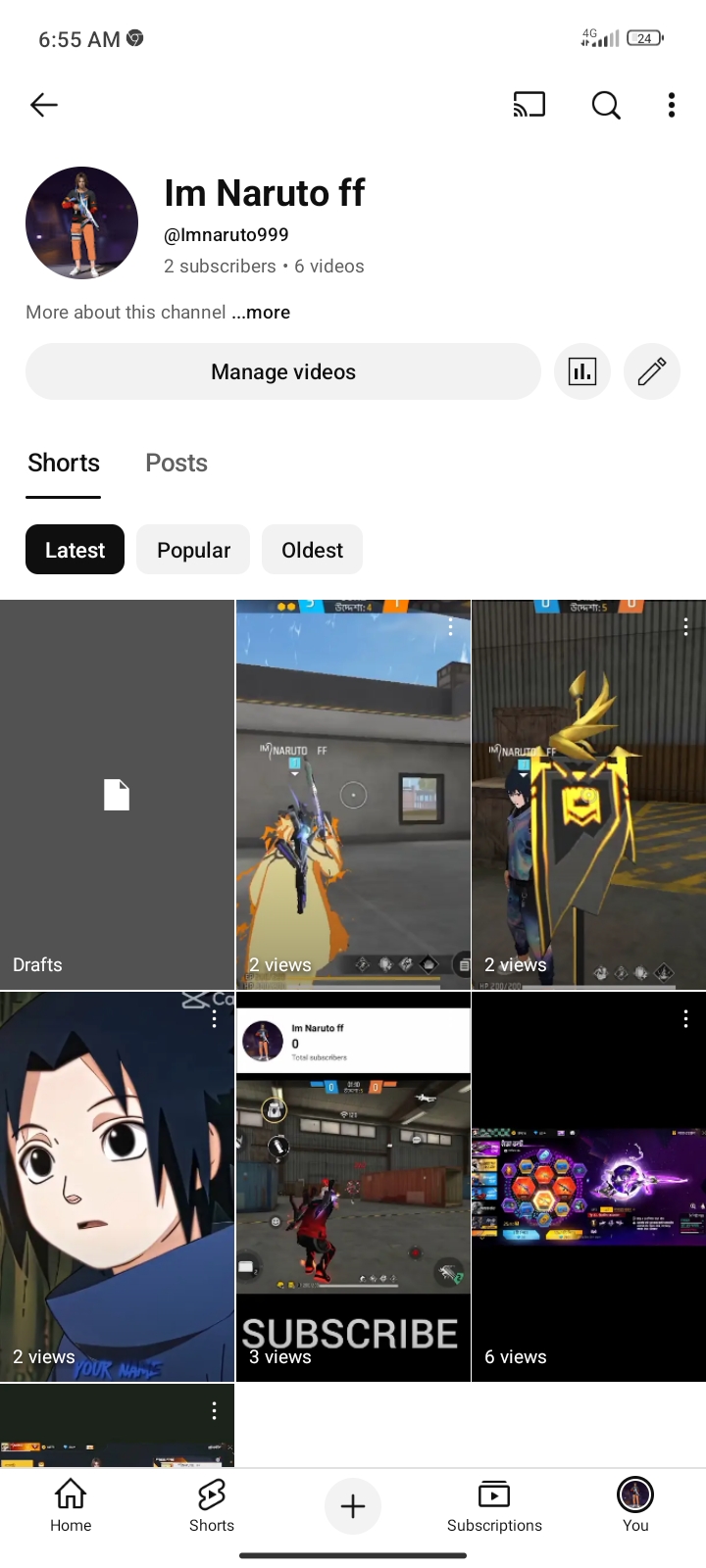The image size is (706, 1568).
Task: Open the You tab
Action: 635,1505
